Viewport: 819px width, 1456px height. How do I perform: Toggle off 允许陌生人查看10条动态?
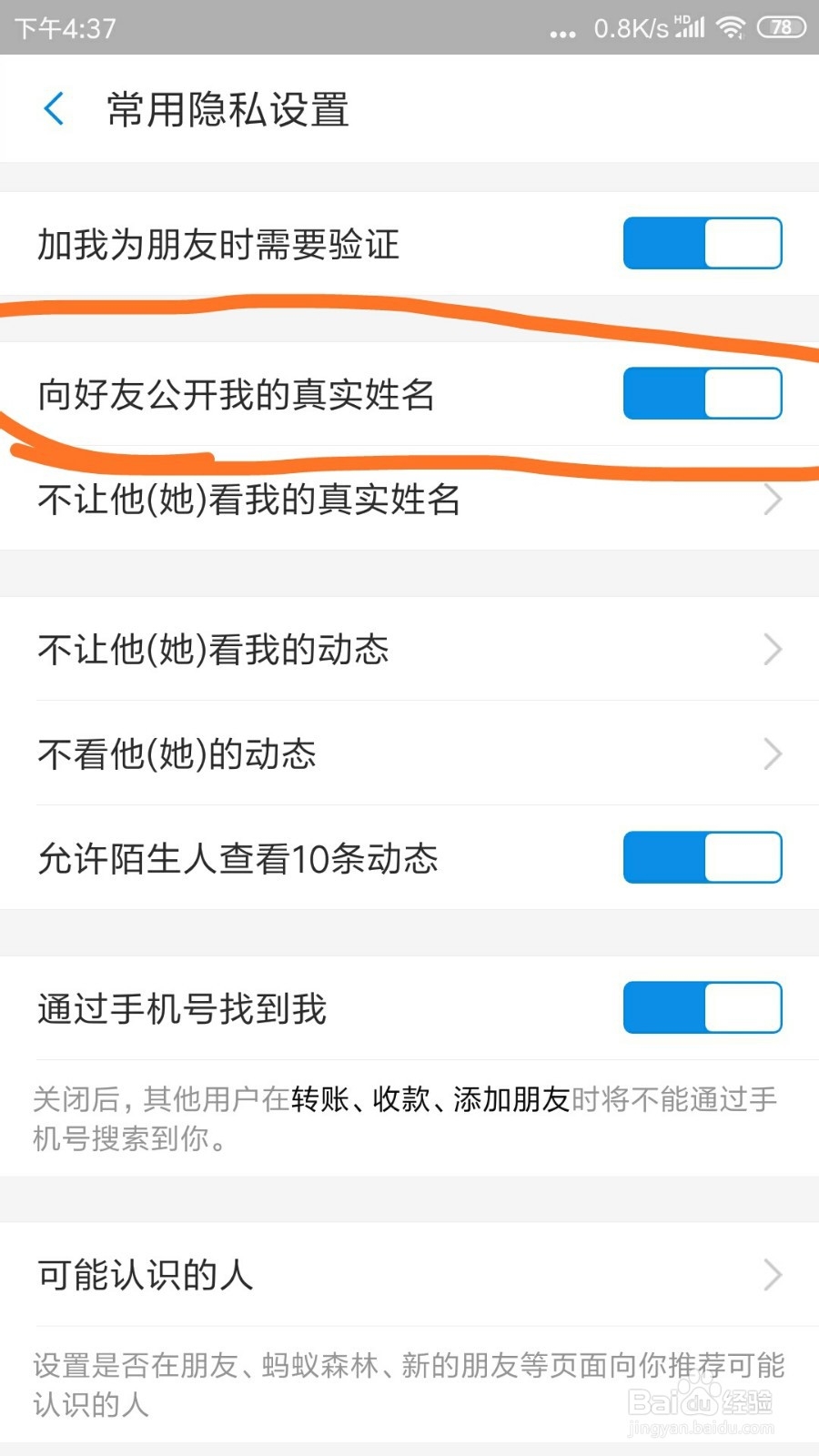(x=702, y=857)
